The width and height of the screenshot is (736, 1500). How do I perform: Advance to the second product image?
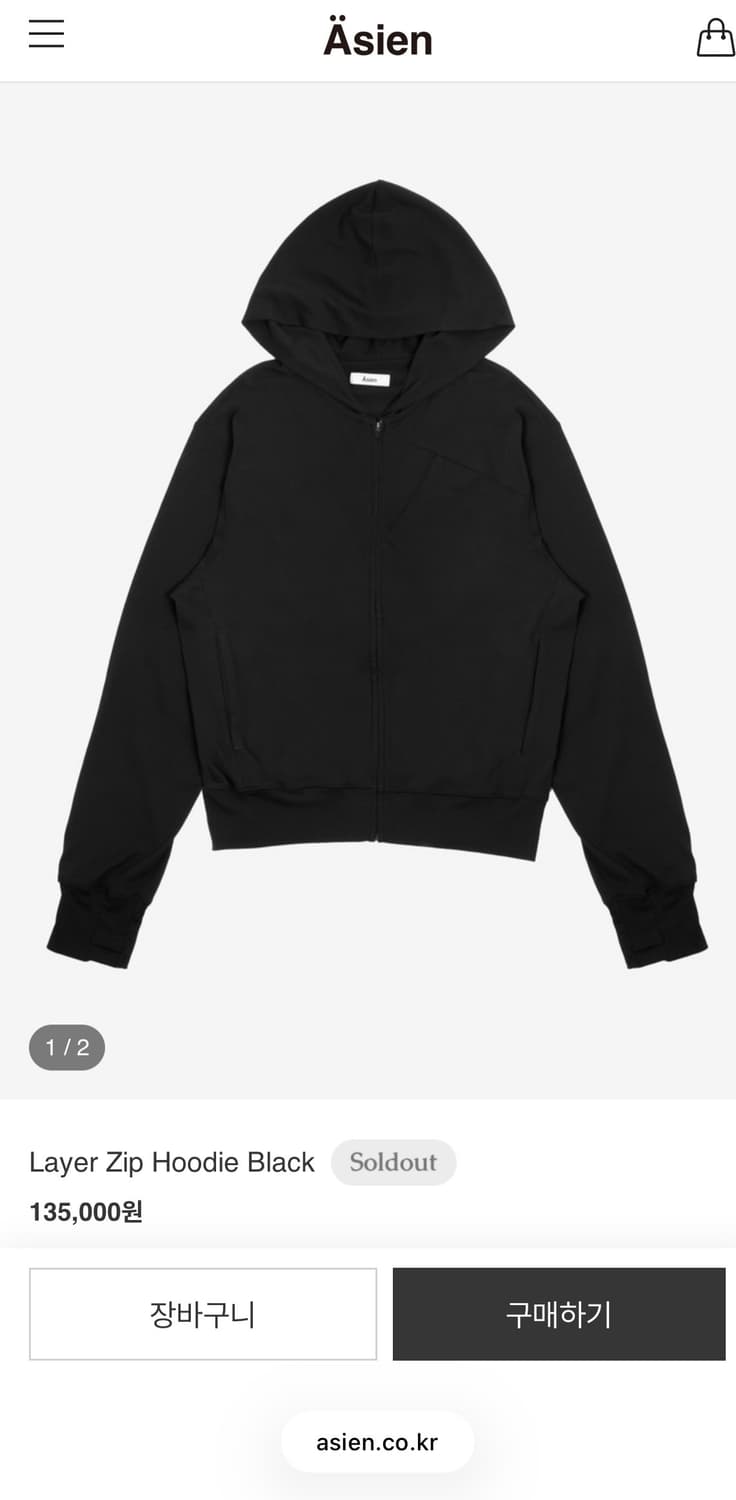(x=67, y=1047)
